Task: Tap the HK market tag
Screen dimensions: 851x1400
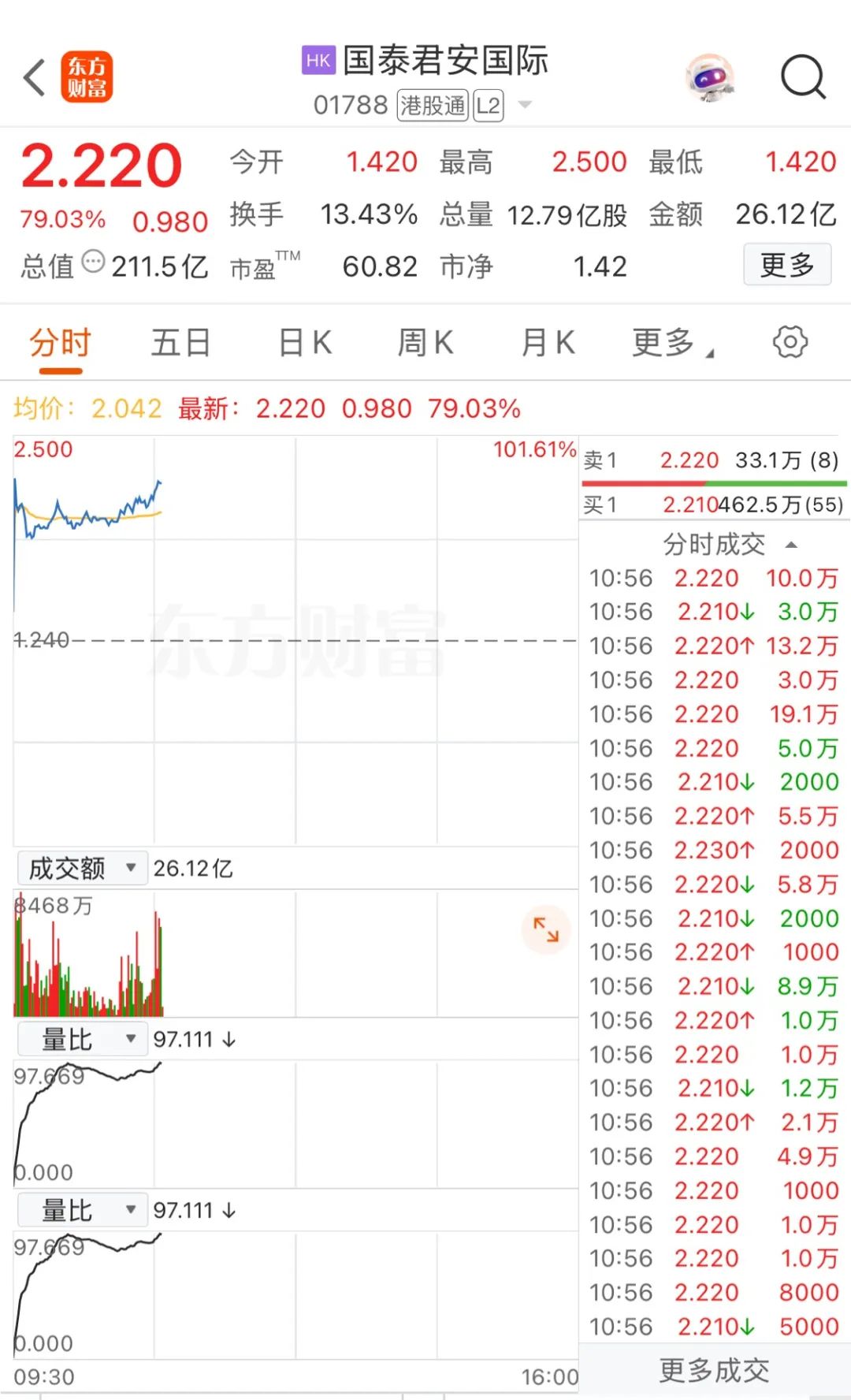Action: point(318,60)
